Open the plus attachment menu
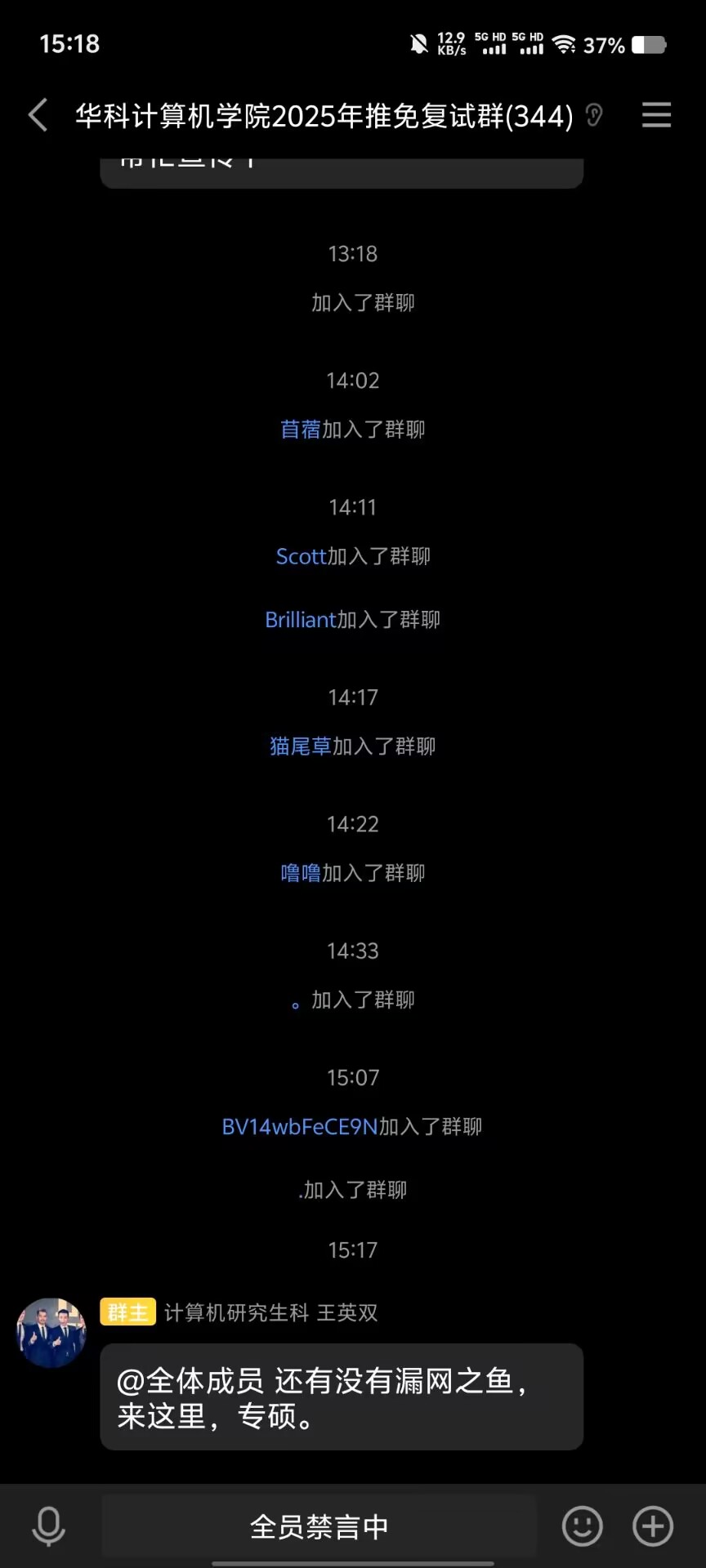The height and width of the screenshot is (1568, 706). point(653,1526)
